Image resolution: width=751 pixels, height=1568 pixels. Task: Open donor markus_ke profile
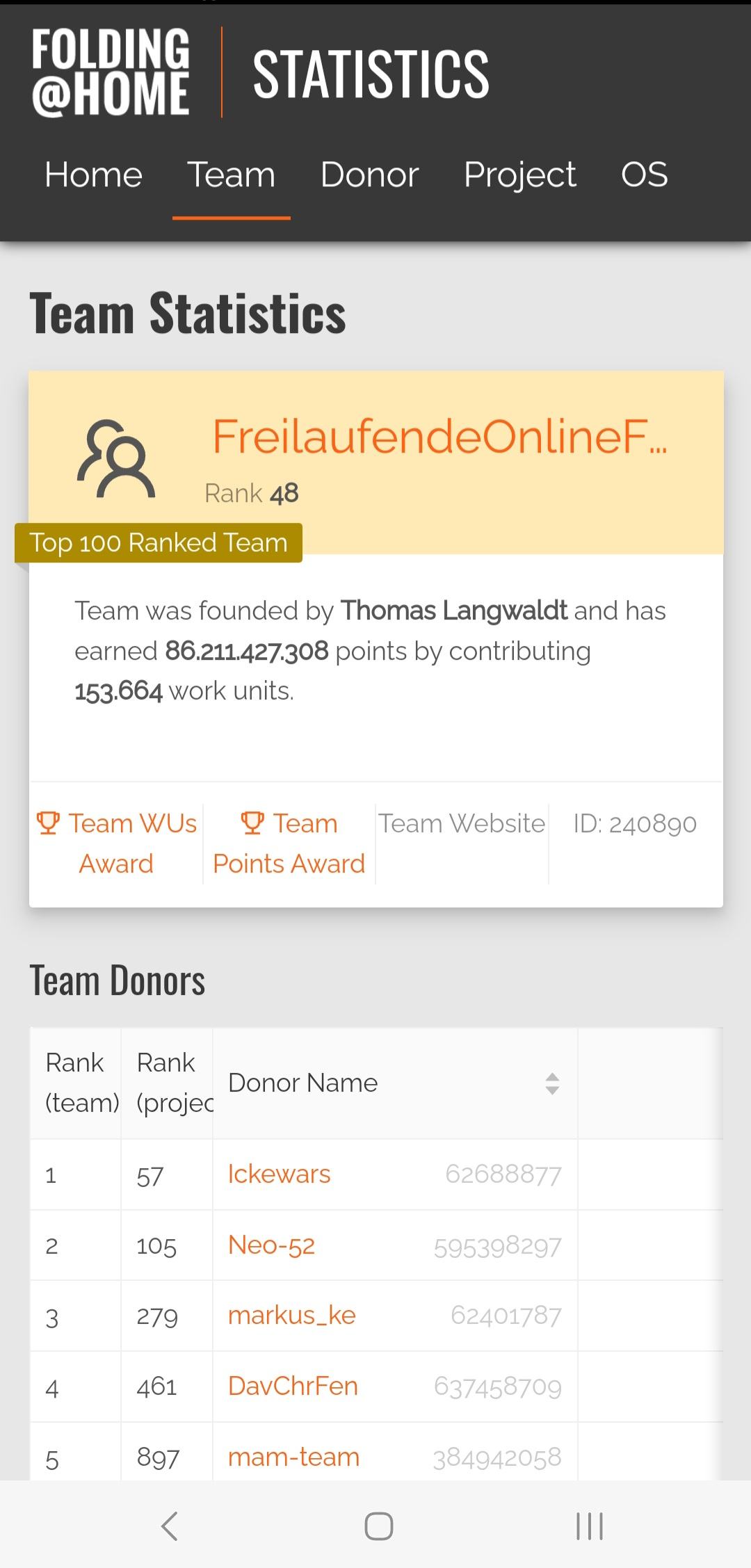point(292,1316)
